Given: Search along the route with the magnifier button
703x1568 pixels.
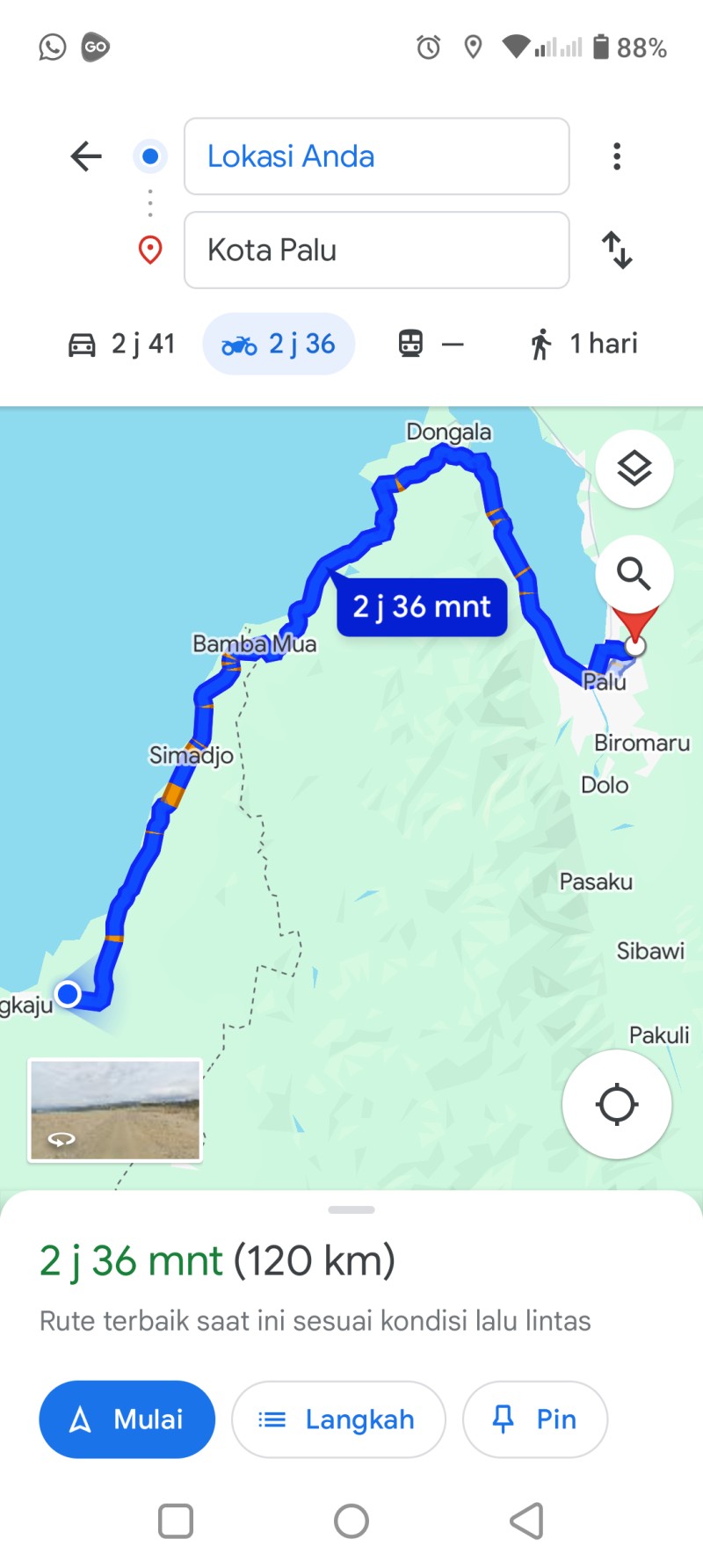Looking at the screenshot, I should click(634, 574).
